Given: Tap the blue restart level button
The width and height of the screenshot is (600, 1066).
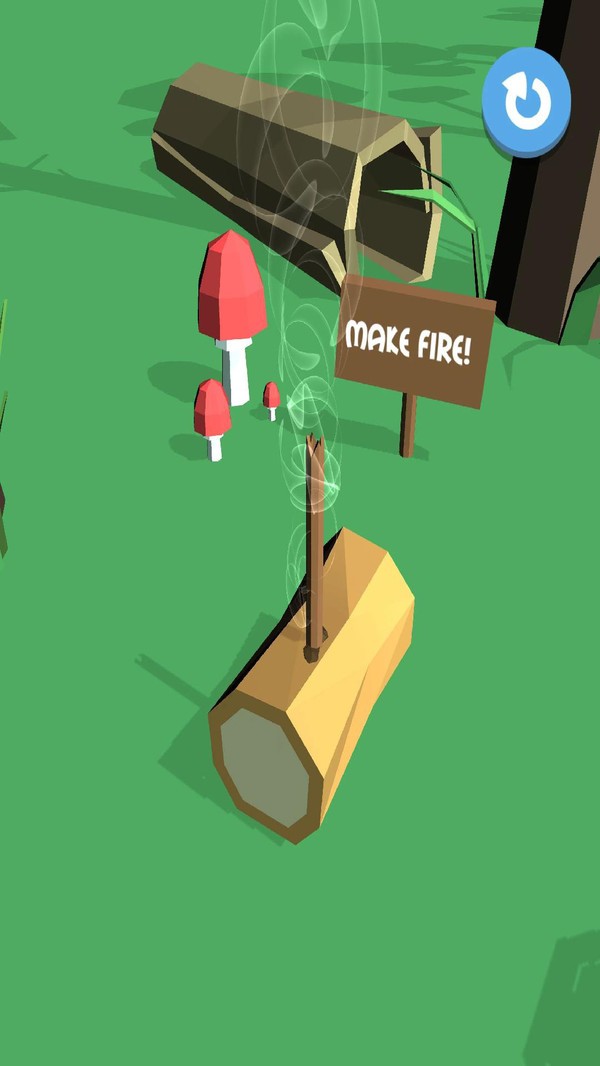Looking at the screenshot, I should pos(526,99).
